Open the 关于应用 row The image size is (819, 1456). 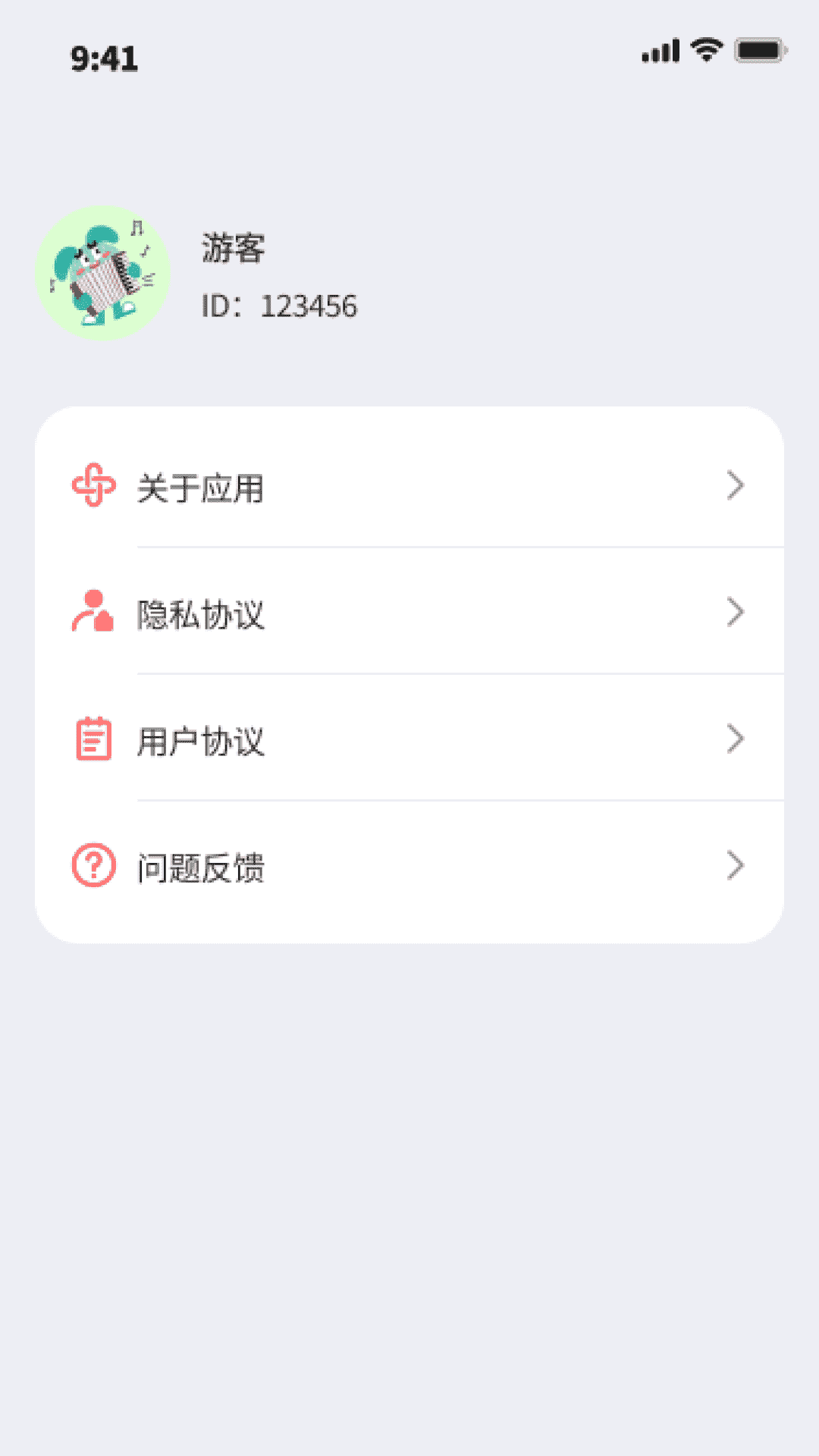tap(409, 487)
